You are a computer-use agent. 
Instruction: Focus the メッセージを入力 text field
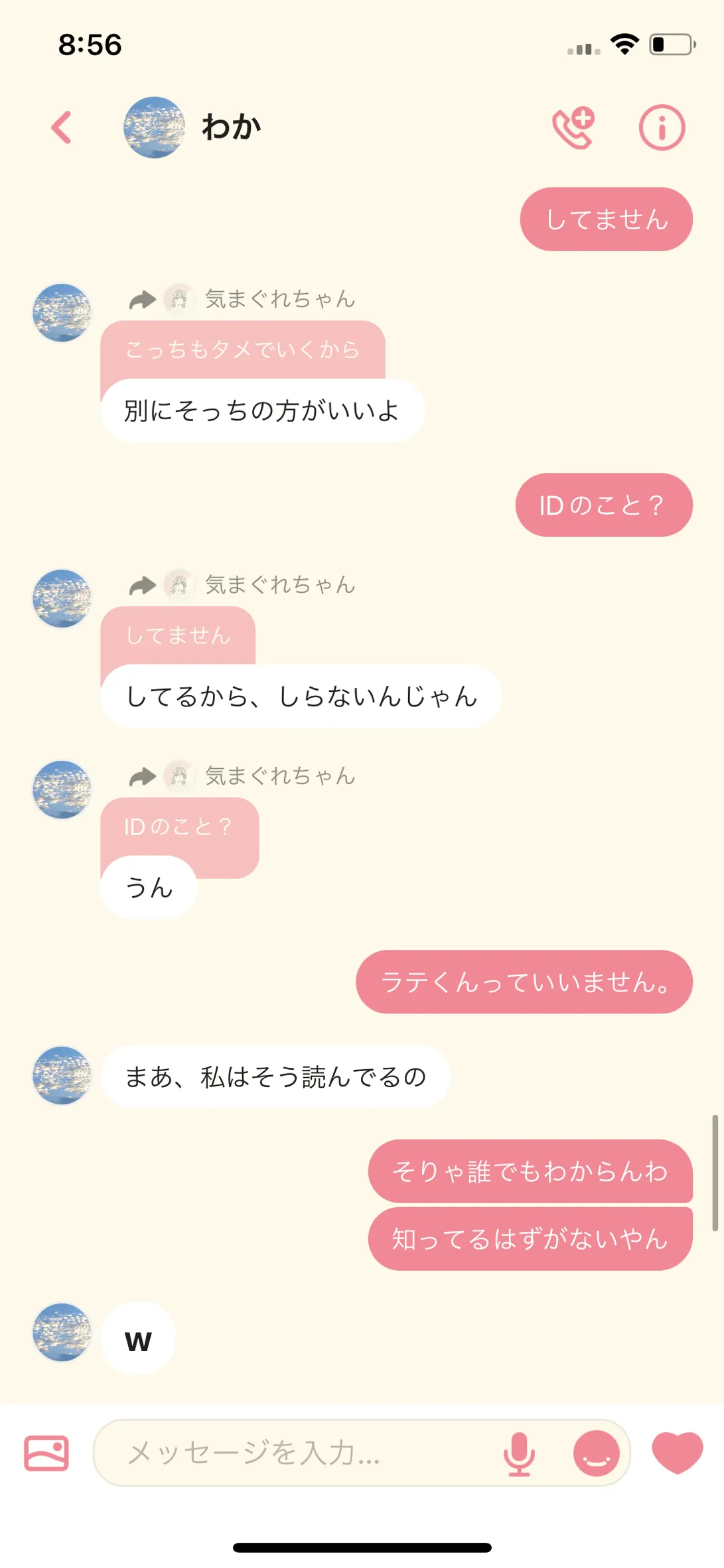pyautogui.click(x=299, y=1453)
